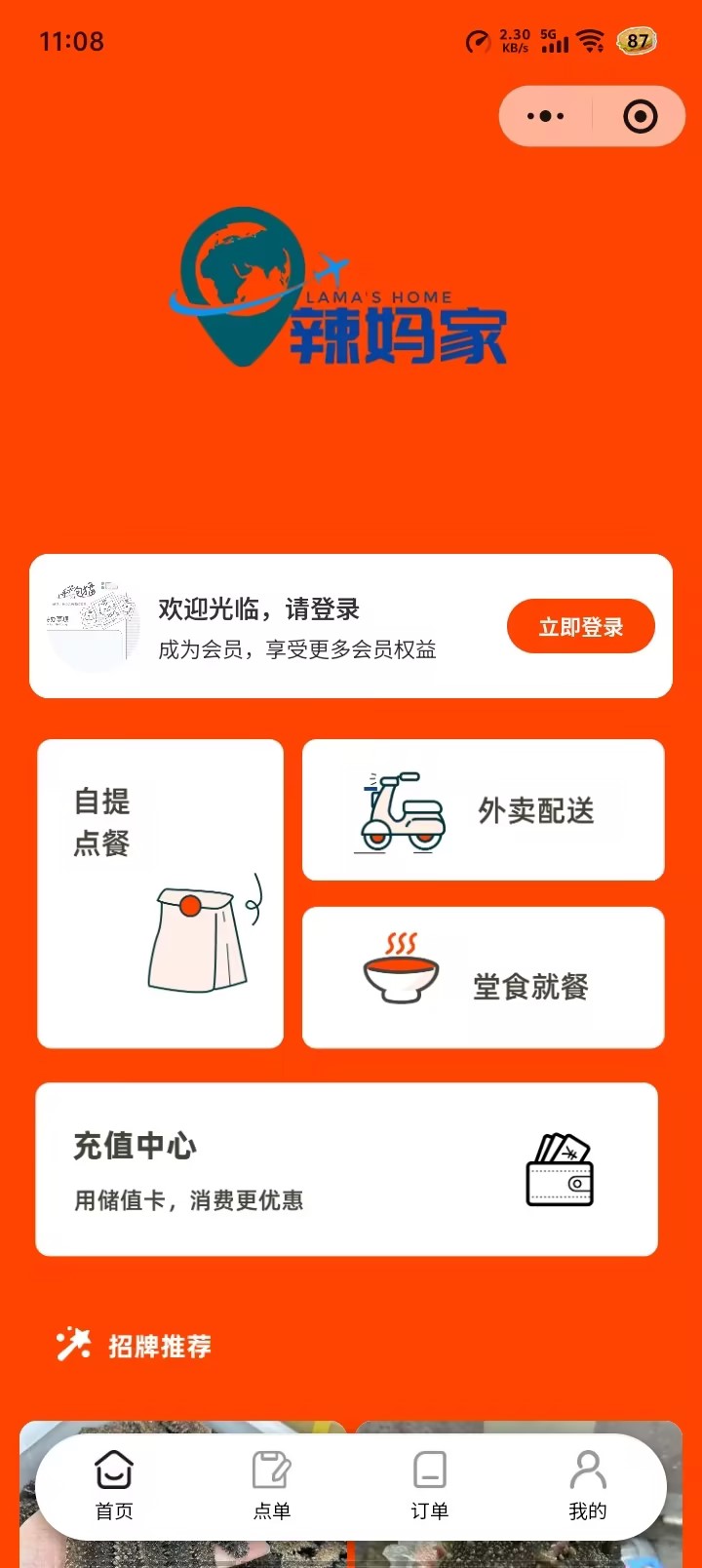Choose 外卖配送 delivery option
Screen dimensions: 702x1568
click(484, 809)
